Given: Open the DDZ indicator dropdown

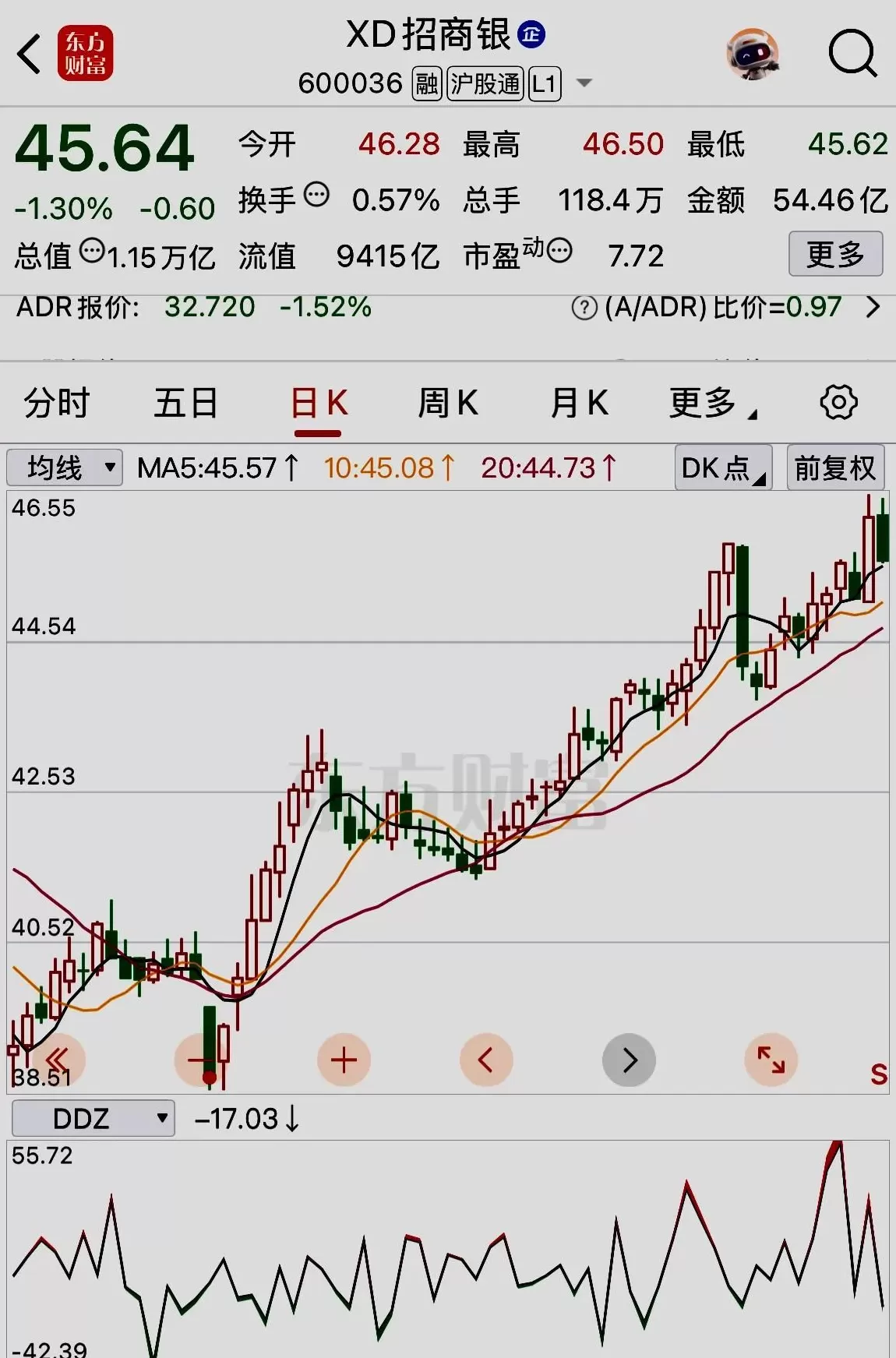Looking at the screenshot, I should pyautogui.click(x=93, y=1119).
